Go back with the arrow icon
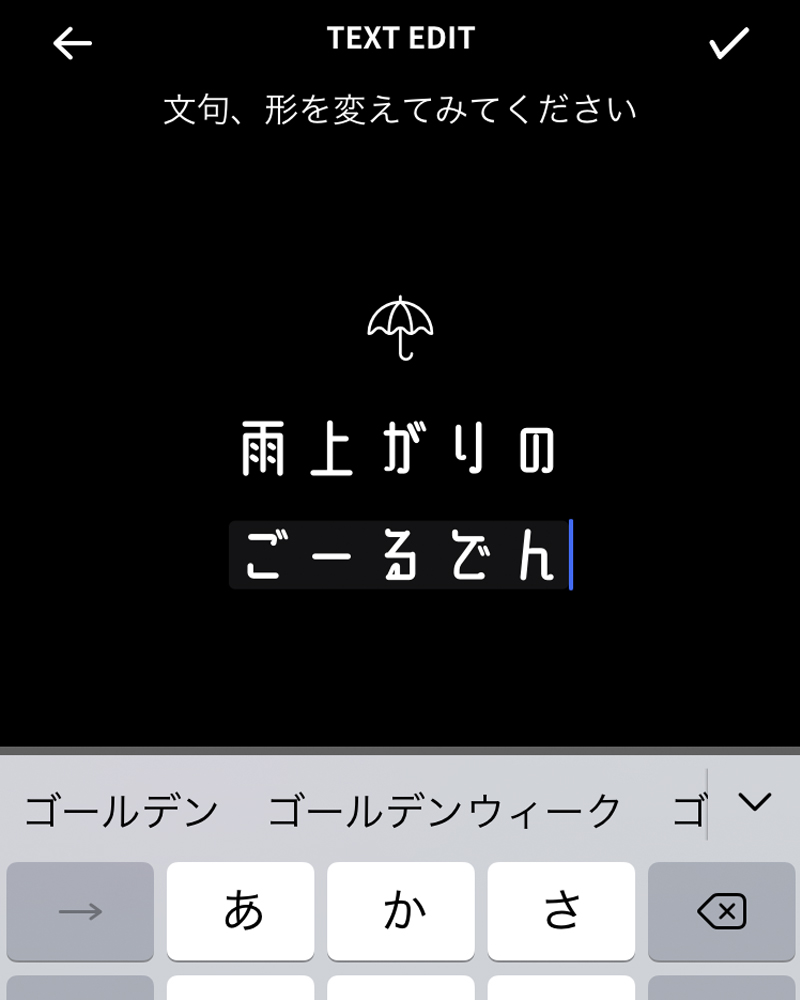The image size is (800, 1000). [x=72, y=43]
